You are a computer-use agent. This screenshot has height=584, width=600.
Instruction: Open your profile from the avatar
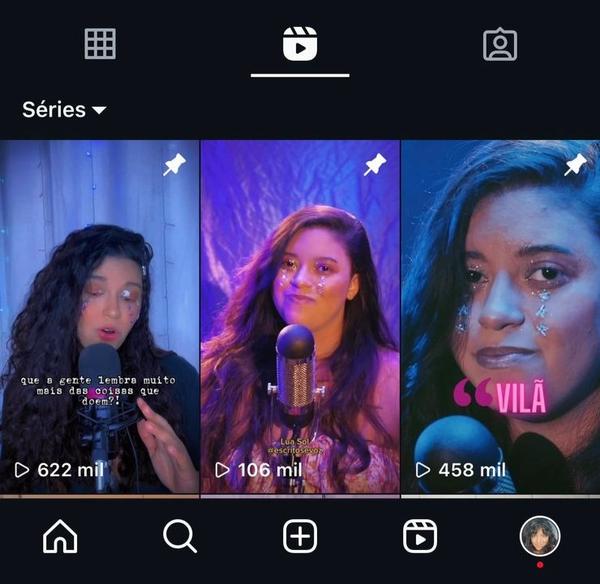540,537
